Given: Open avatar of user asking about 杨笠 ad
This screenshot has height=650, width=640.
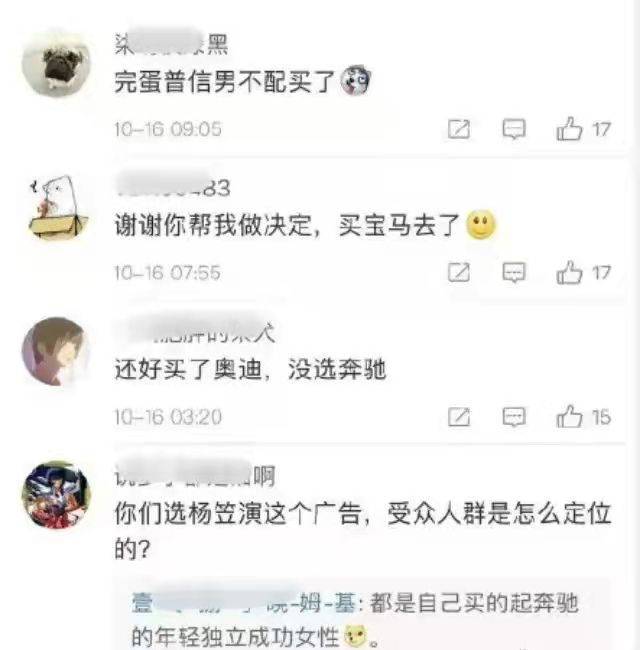Looking at the screenshot, I should 56,494.
